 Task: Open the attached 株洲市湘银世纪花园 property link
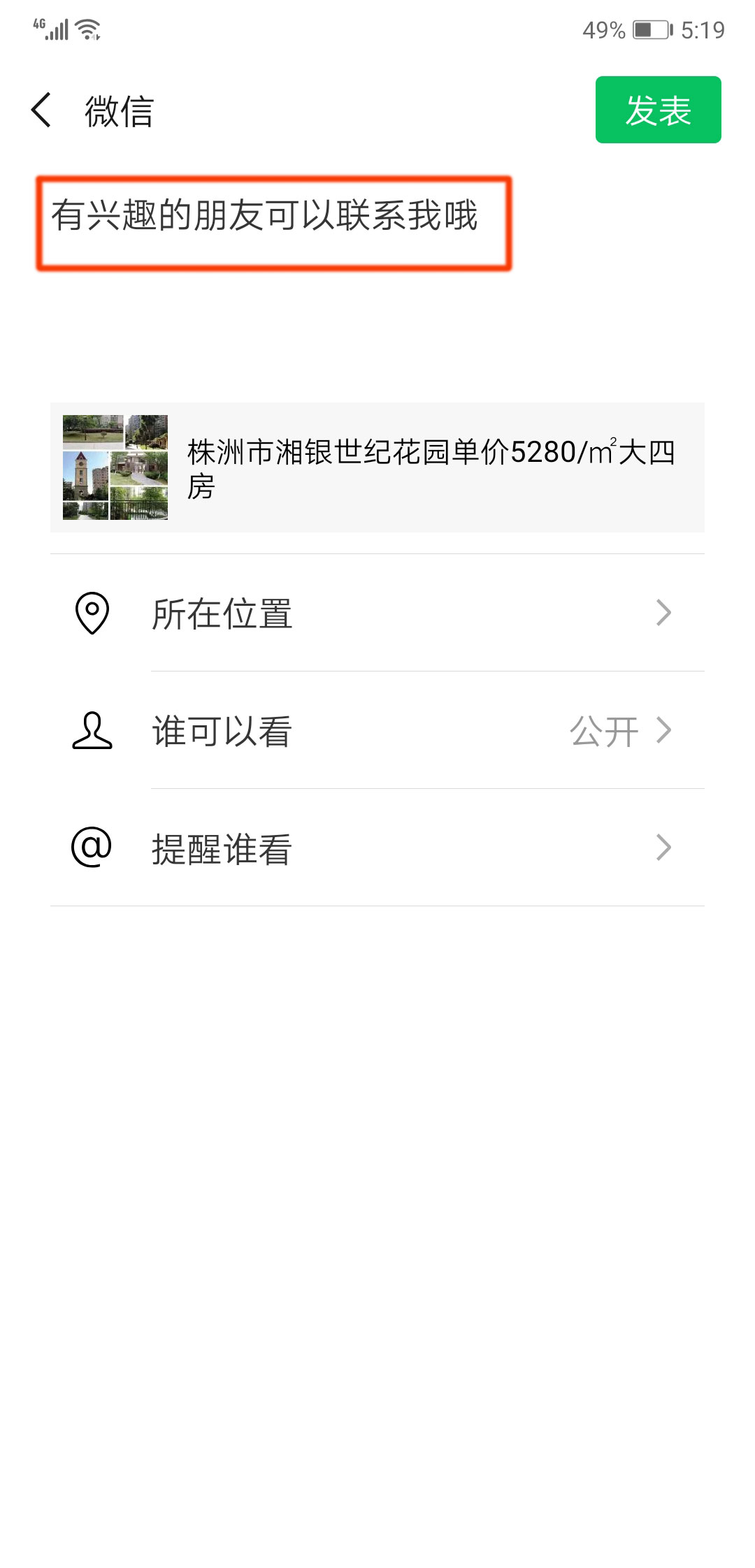pyautogui.click(x=377, y=467)
